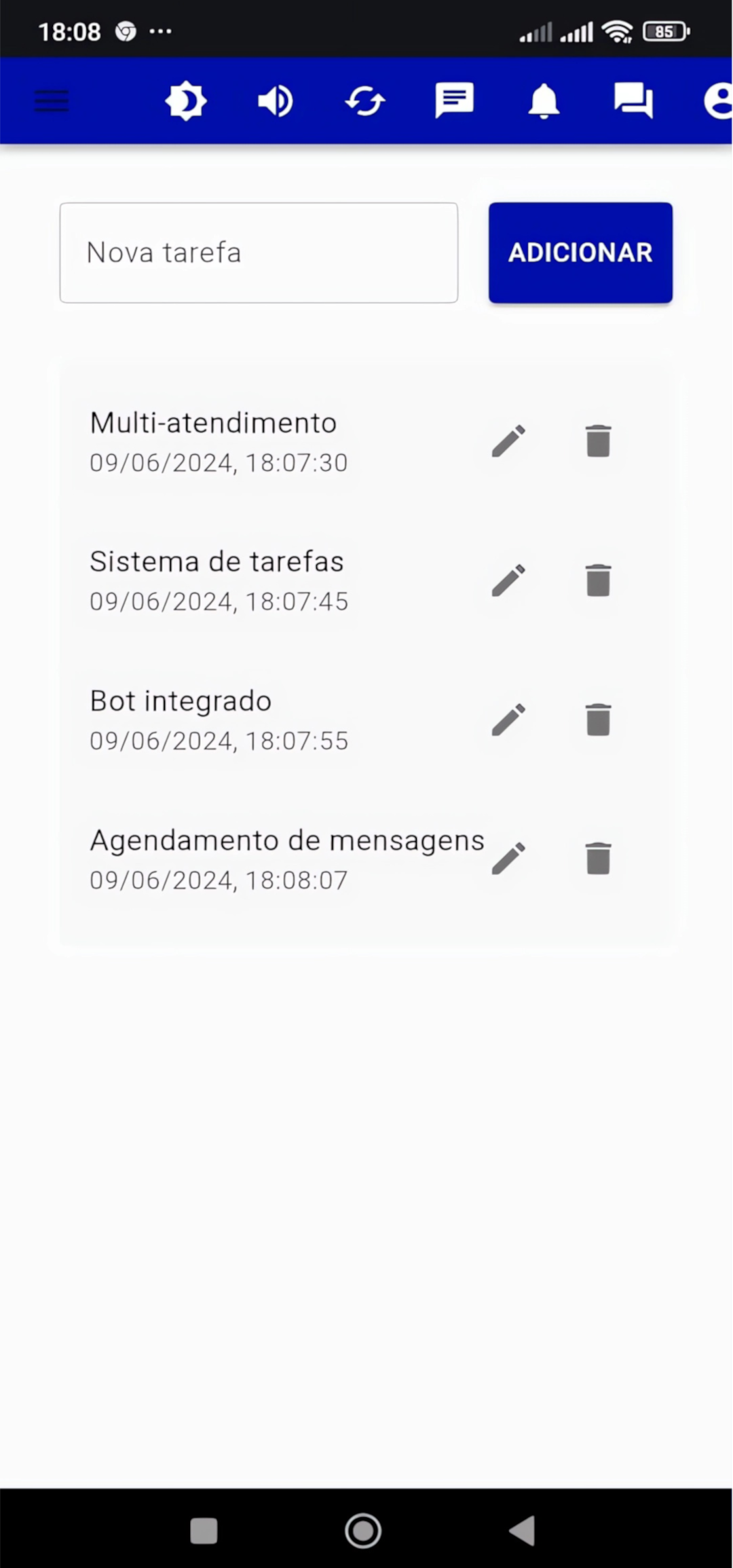Go to the home screen via home button

click(363, 1531)
